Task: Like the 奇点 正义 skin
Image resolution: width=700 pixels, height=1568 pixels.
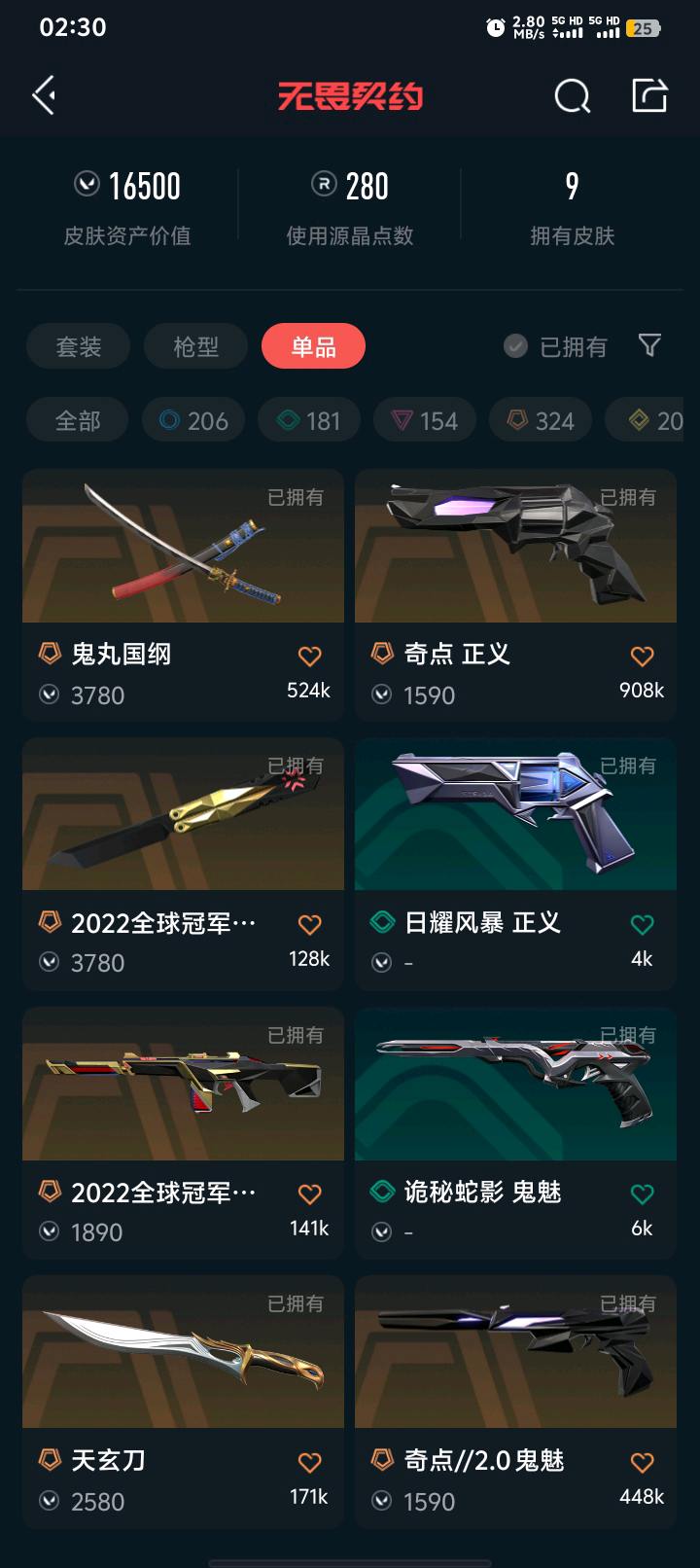Action: pos(642,657)
